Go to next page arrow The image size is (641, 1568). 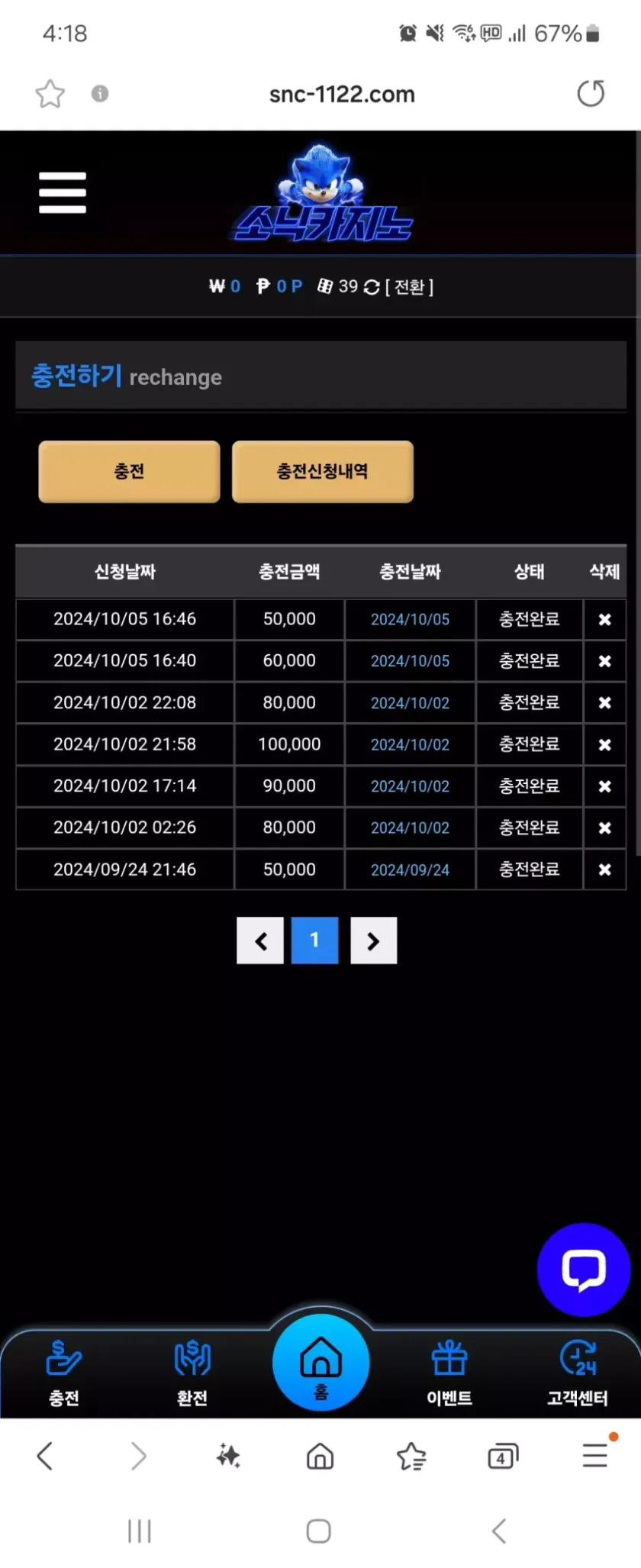[x=373, y=940]
